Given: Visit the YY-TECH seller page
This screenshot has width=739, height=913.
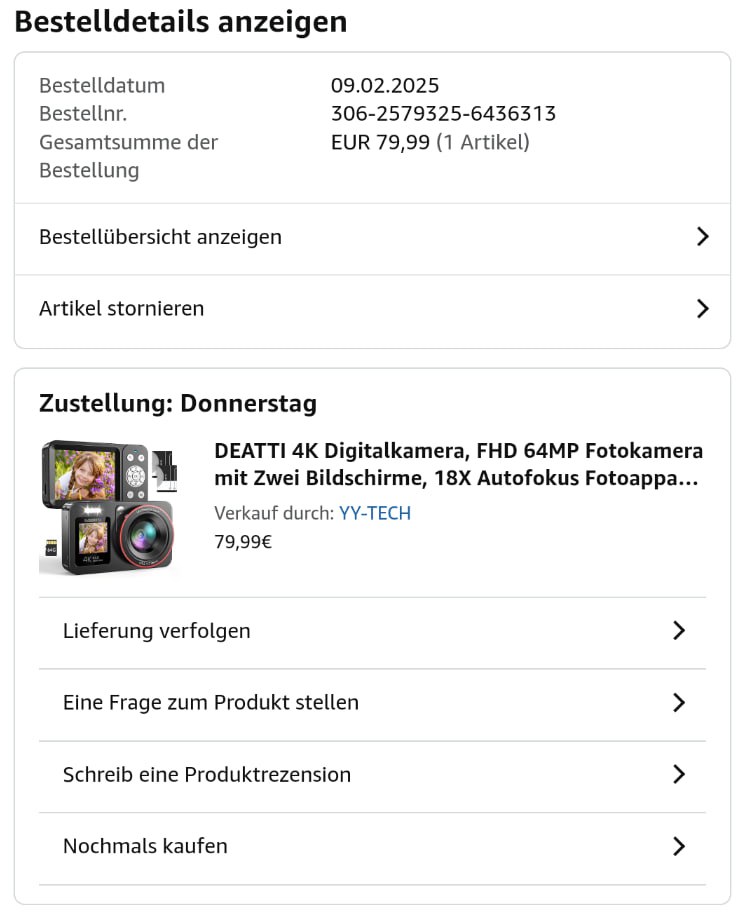Looking at the screenshot, I should (x=375, y=513).
